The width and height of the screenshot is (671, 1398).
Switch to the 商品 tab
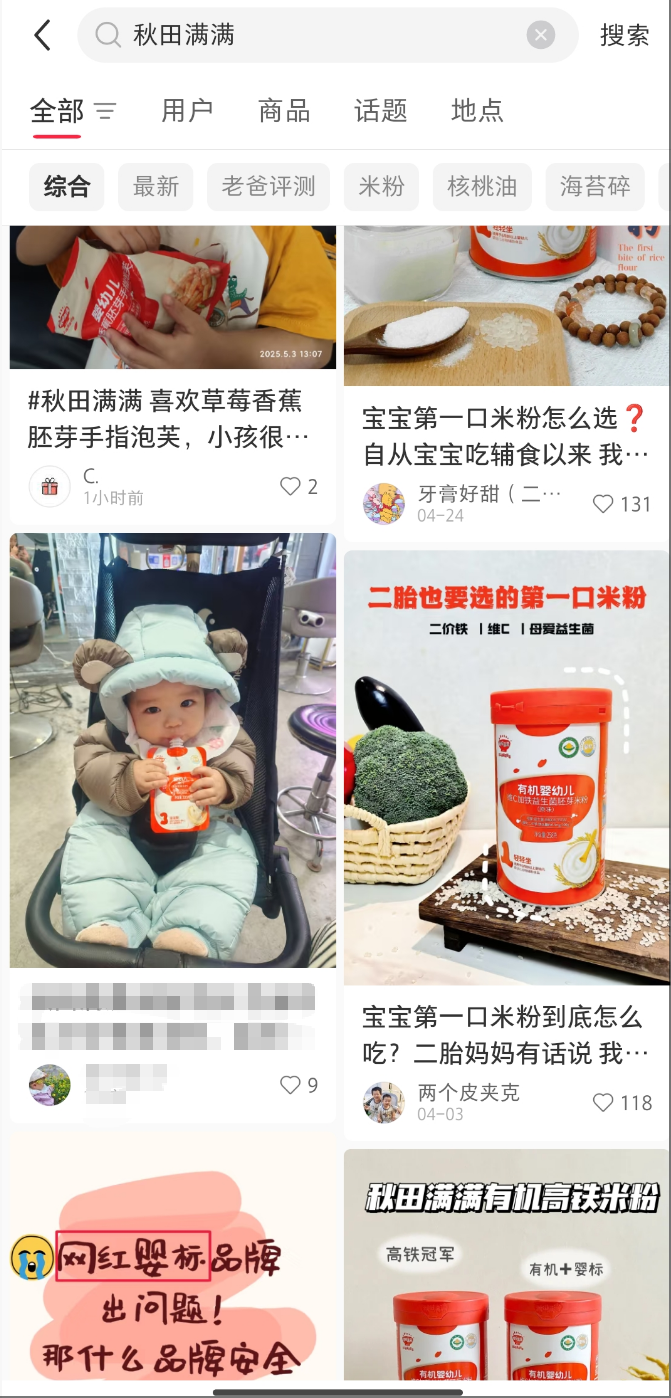pyautogui.click(x=284, y=110)
